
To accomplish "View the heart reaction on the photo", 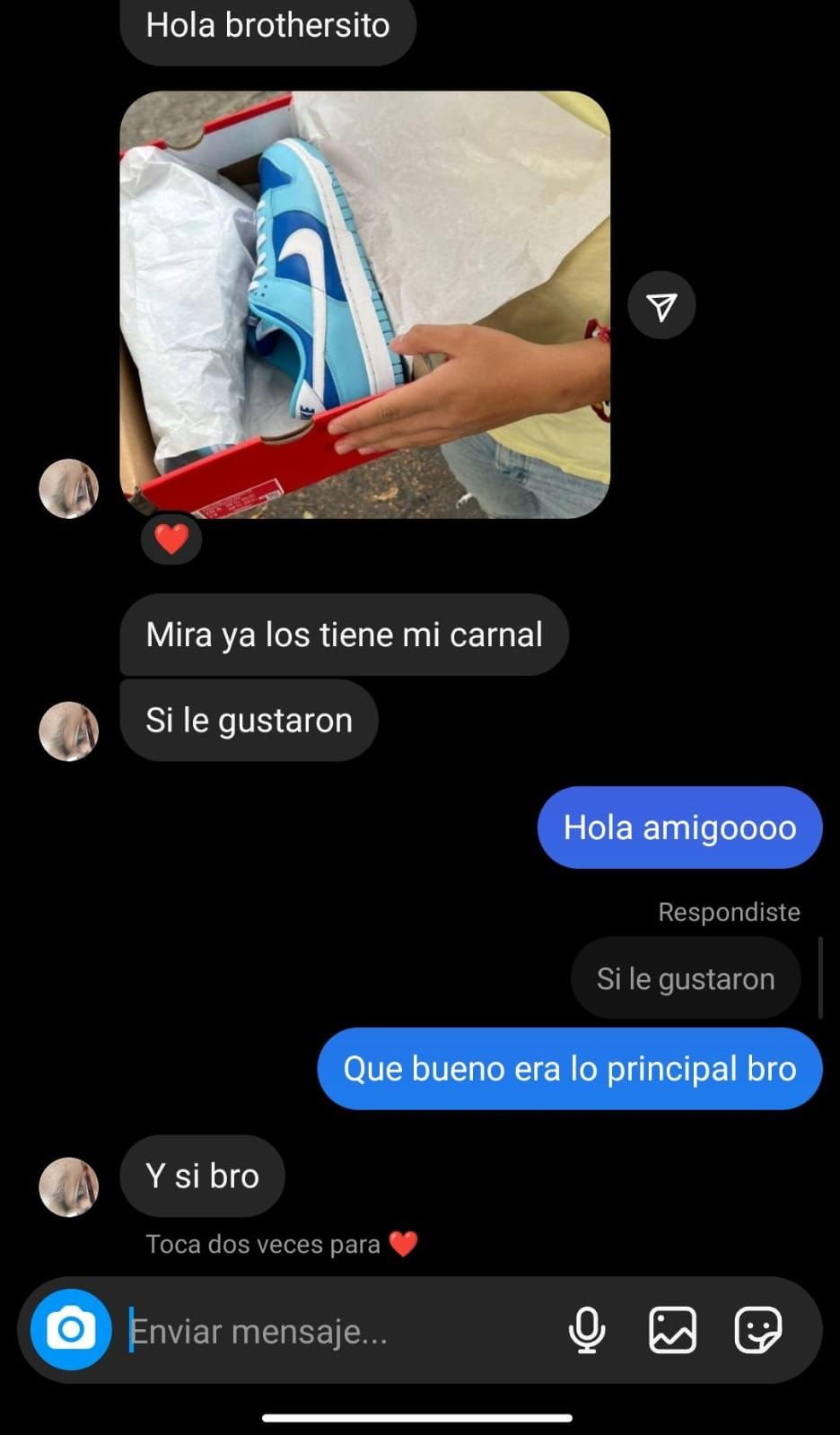I will click(171, 538).
